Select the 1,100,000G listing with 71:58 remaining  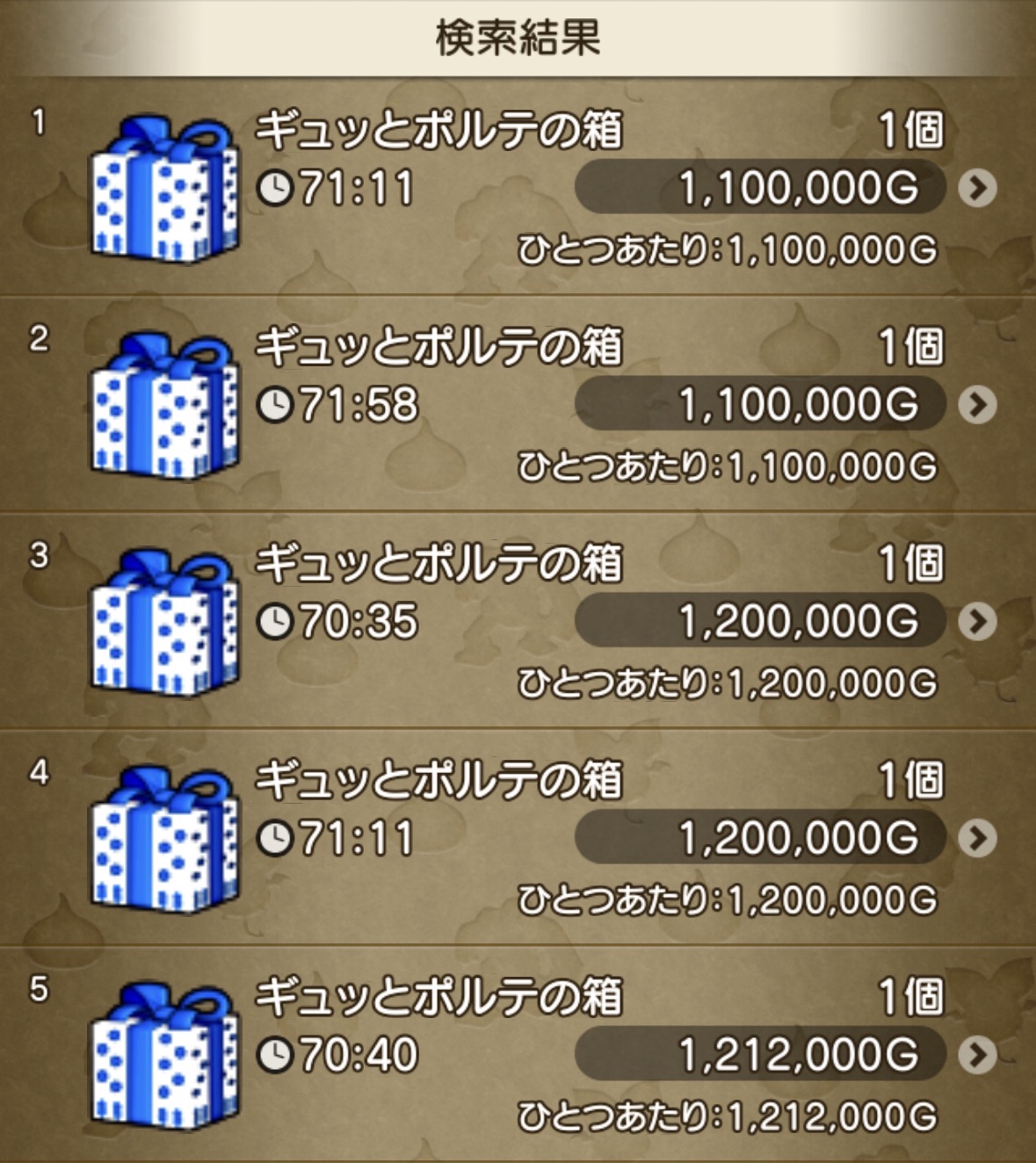point(977,405)
